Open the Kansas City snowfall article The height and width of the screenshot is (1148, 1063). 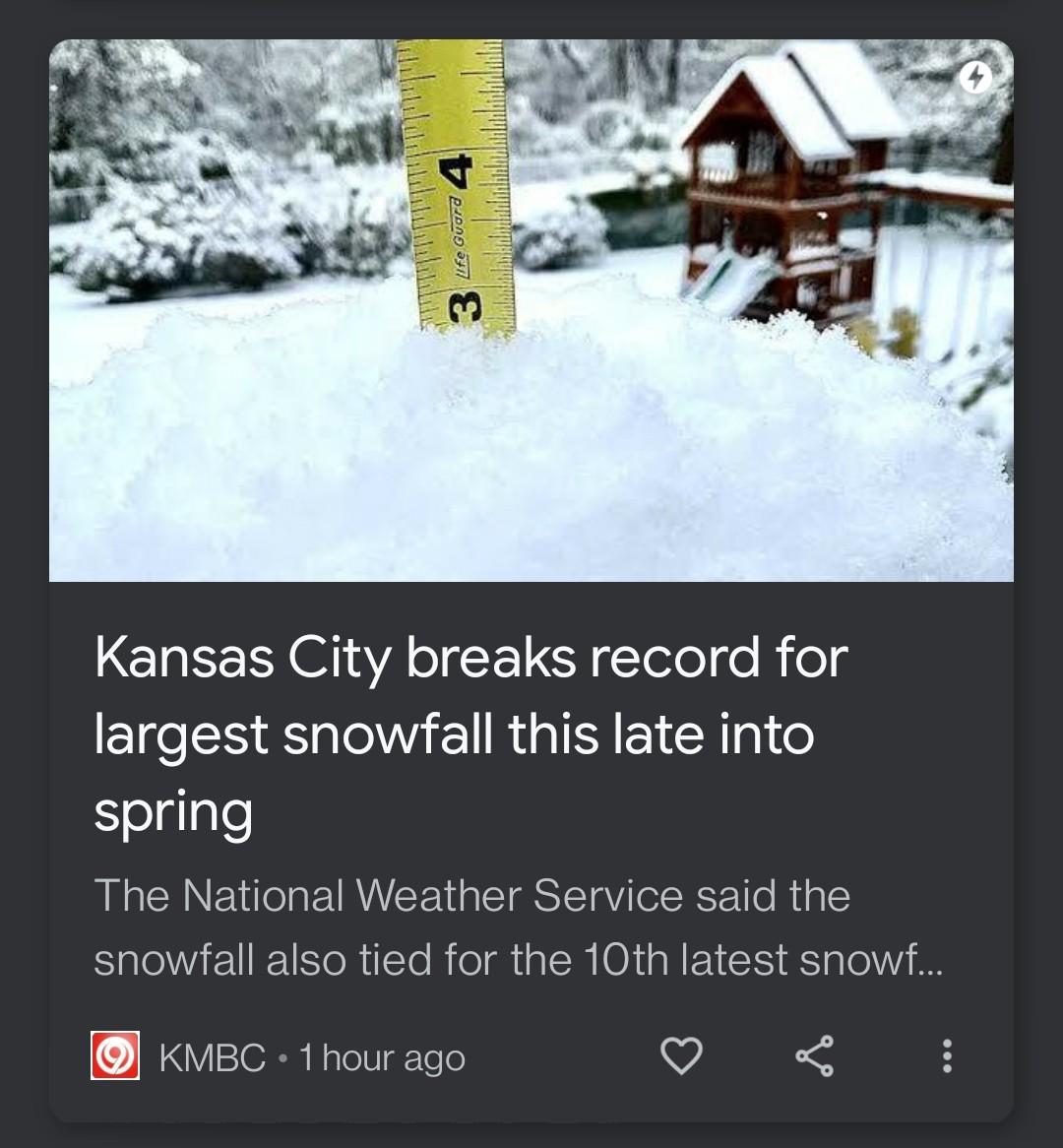tap(470, 733)
